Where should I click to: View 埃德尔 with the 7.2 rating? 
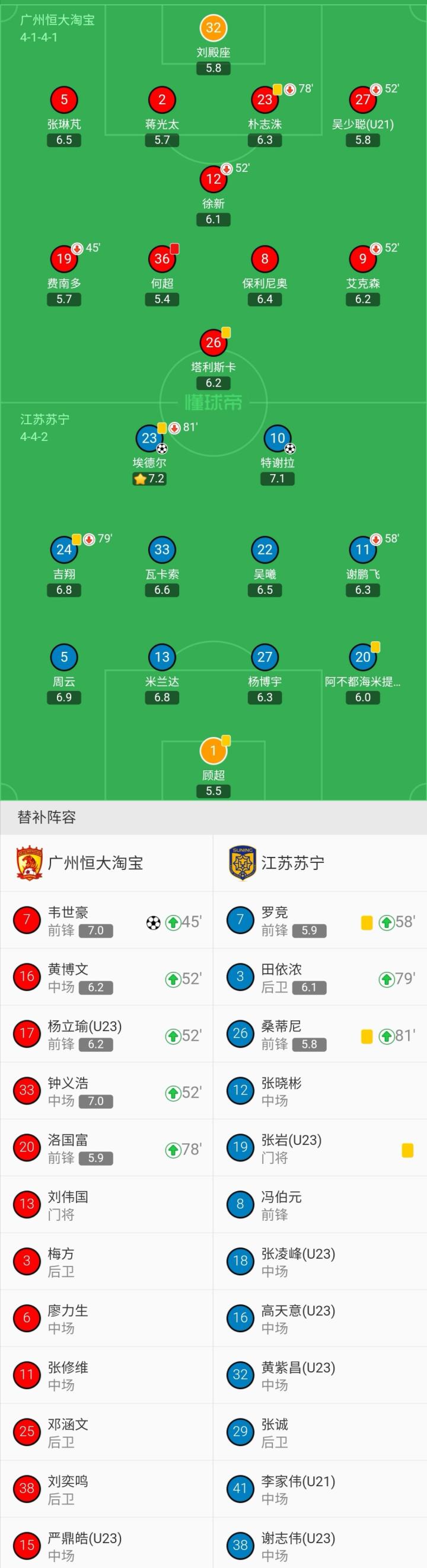149,439
